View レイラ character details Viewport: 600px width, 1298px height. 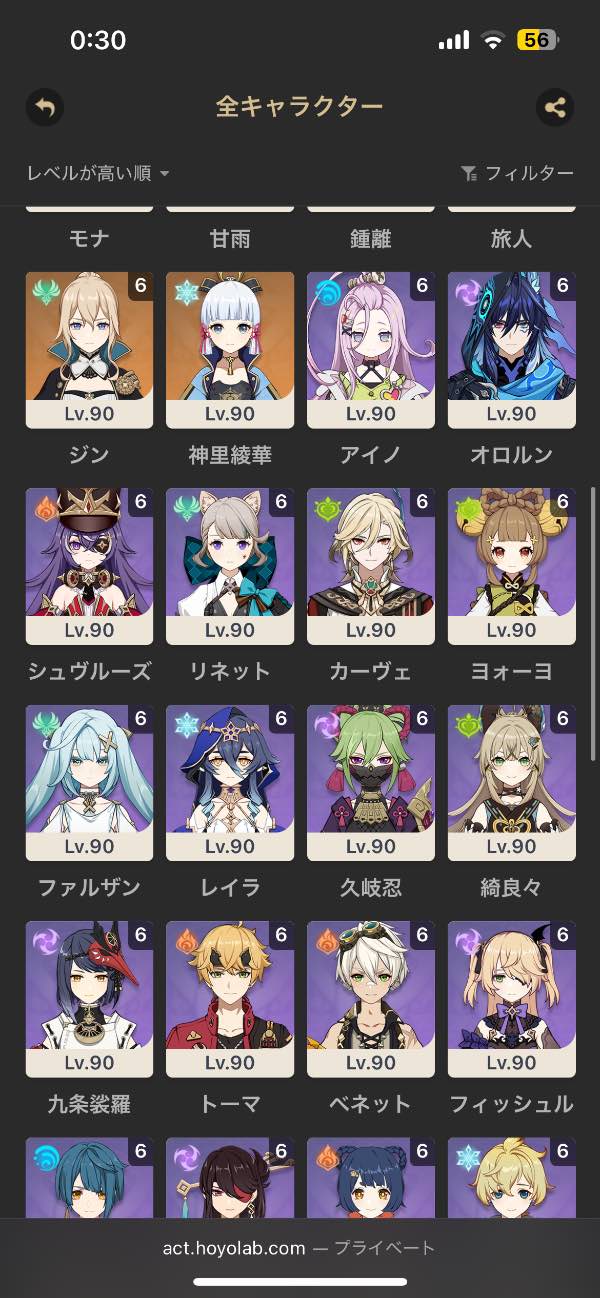tap(230, 782)
